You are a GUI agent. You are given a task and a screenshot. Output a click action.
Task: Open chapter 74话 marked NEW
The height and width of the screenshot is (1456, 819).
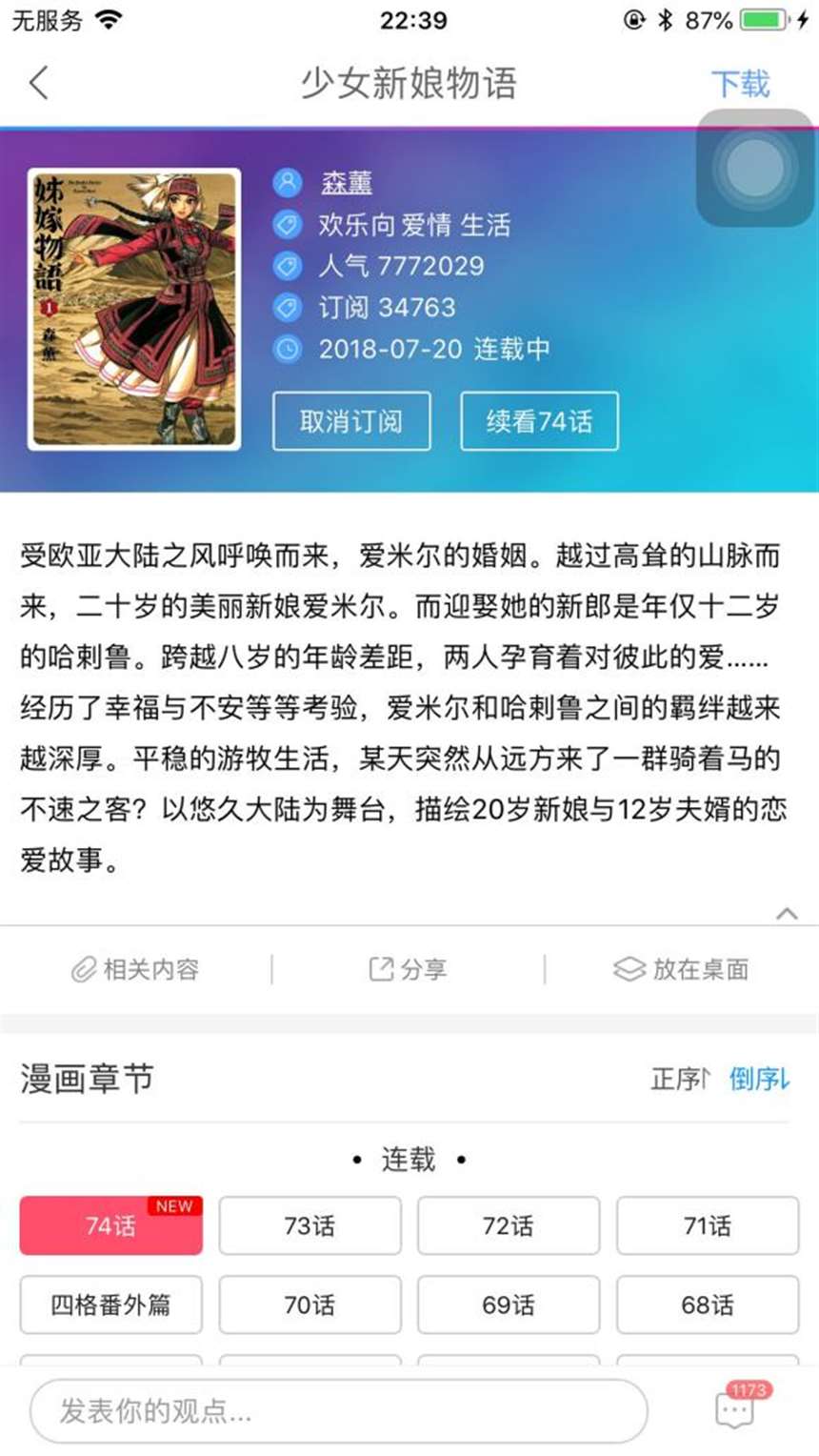(x=110, y=1226)
